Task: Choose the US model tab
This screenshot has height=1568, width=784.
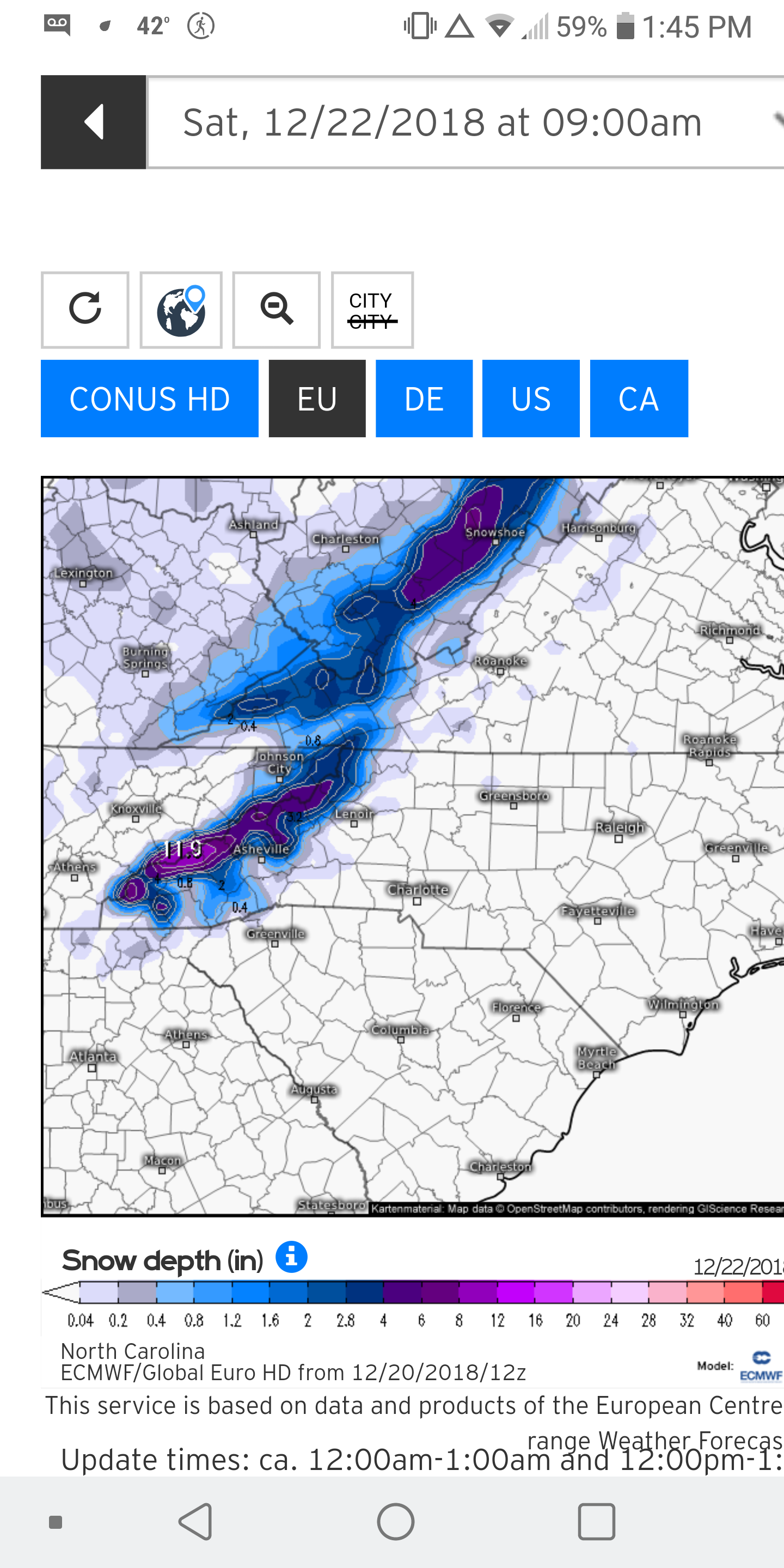Action: click(x=531, y=399)
